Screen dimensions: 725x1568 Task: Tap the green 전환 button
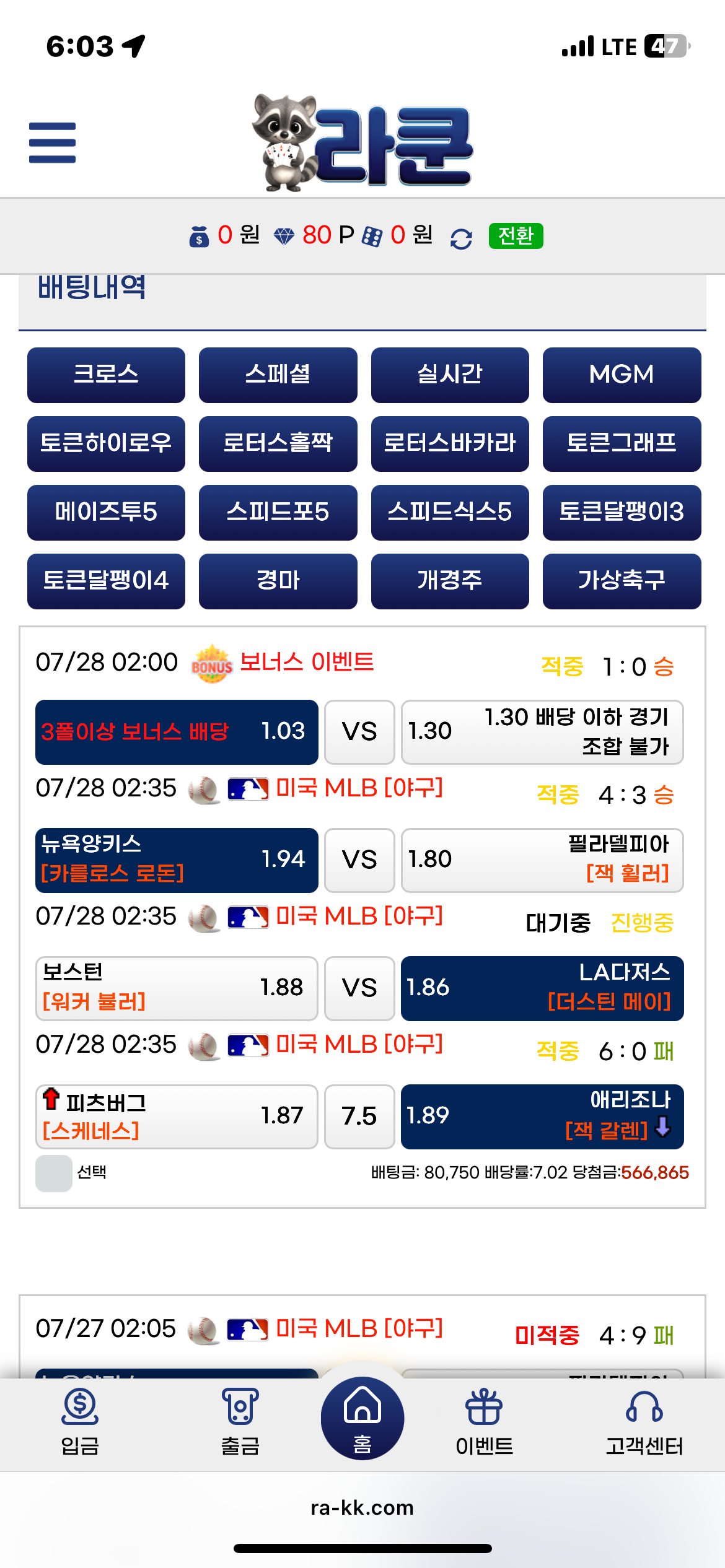[516, 236]
